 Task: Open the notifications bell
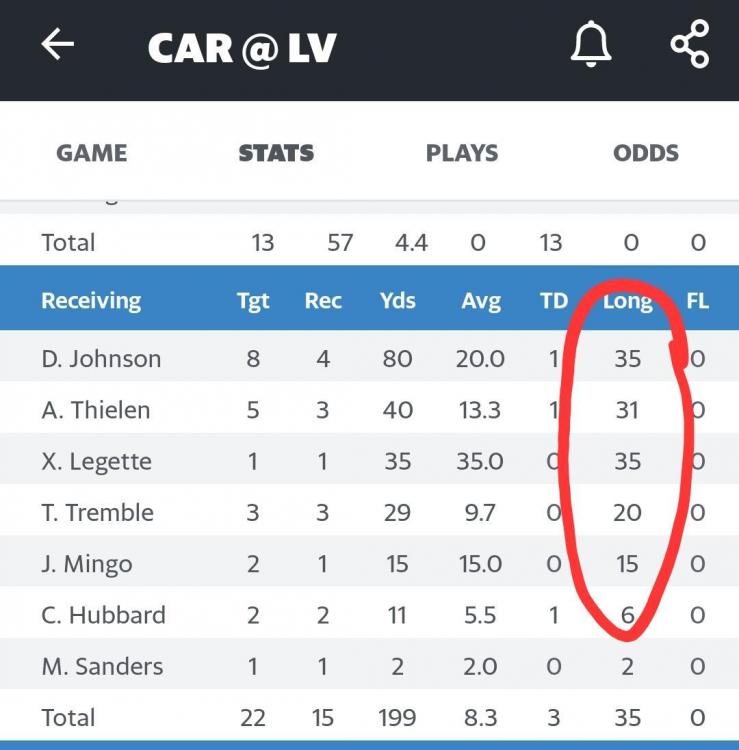590,46
